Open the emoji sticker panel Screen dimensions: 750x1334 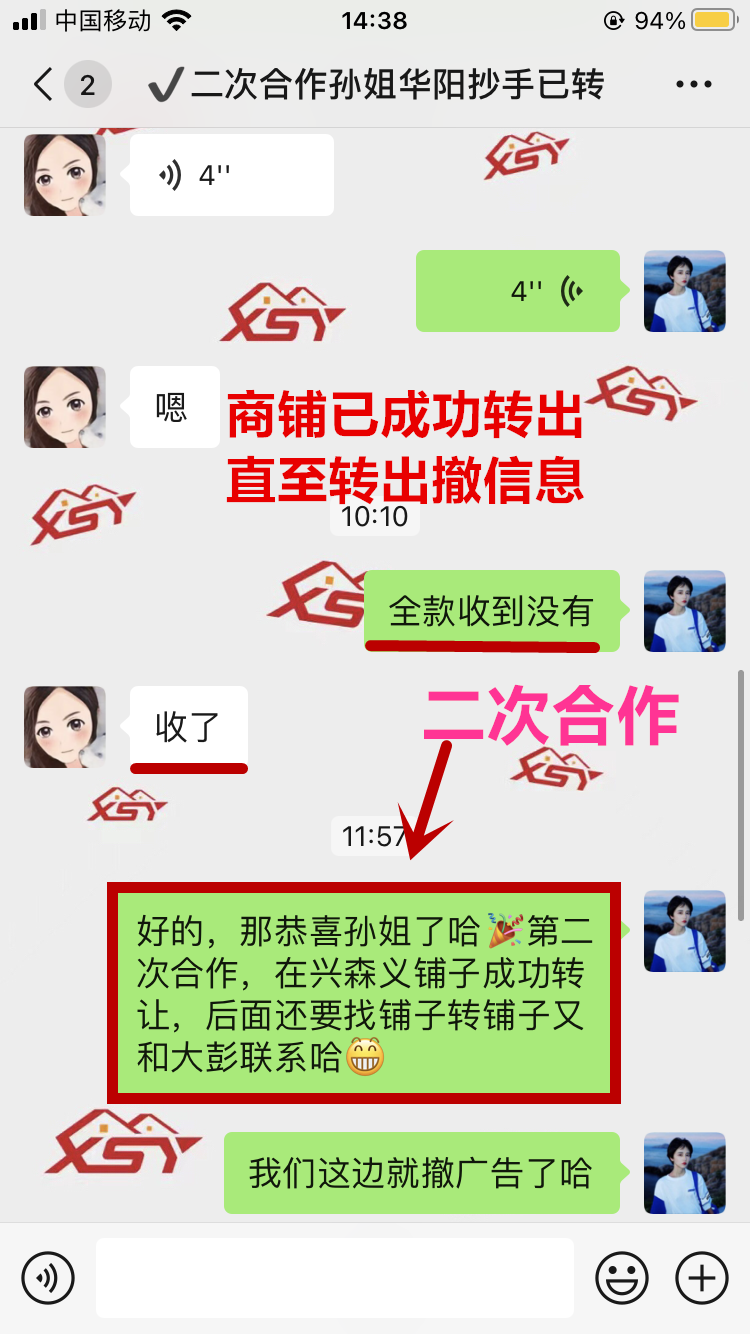click(621, 1277)
